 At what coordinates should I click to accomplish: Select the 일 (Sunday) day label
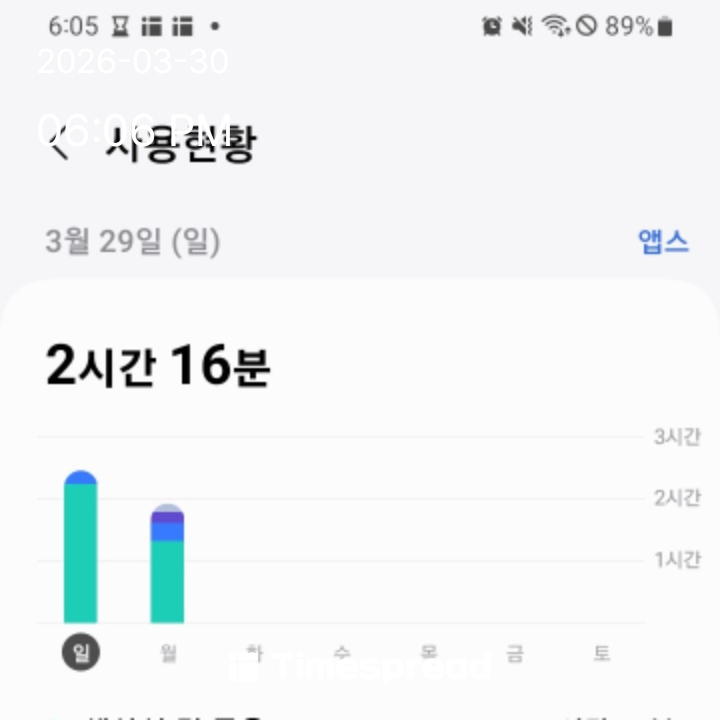point(80,653)
